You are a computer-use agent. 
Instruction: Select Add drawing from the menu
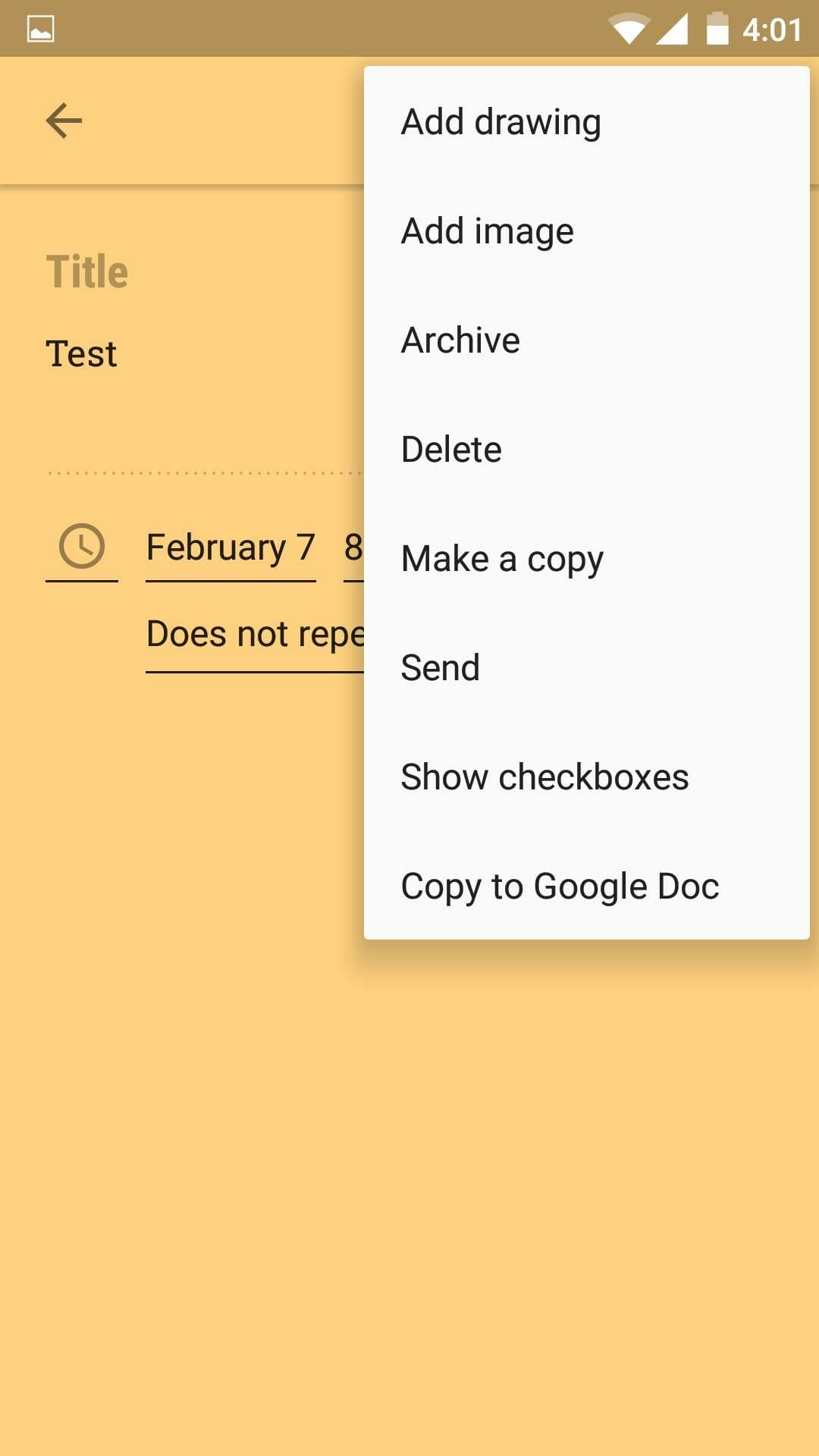coord(500,121)
